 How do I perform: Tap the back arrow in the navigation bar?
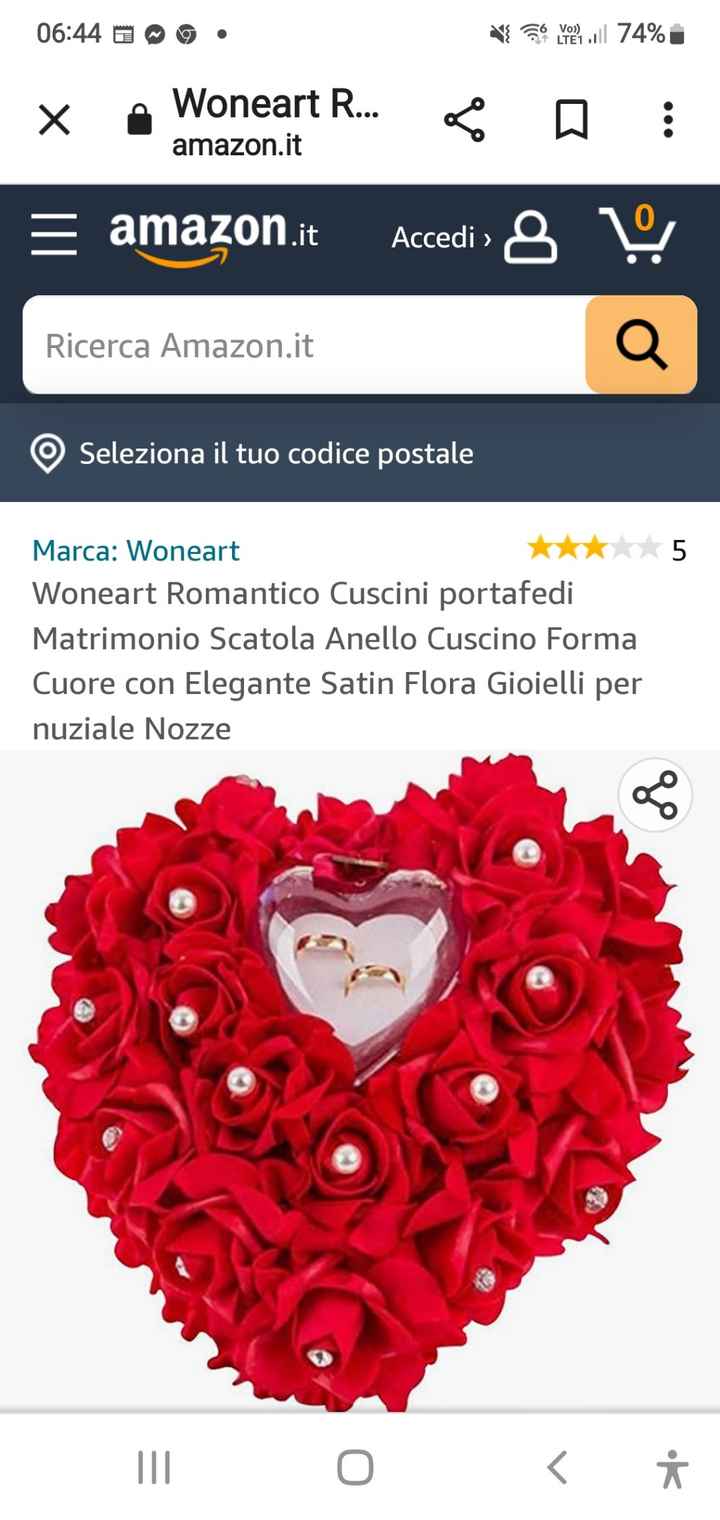tap(558, 1467)
